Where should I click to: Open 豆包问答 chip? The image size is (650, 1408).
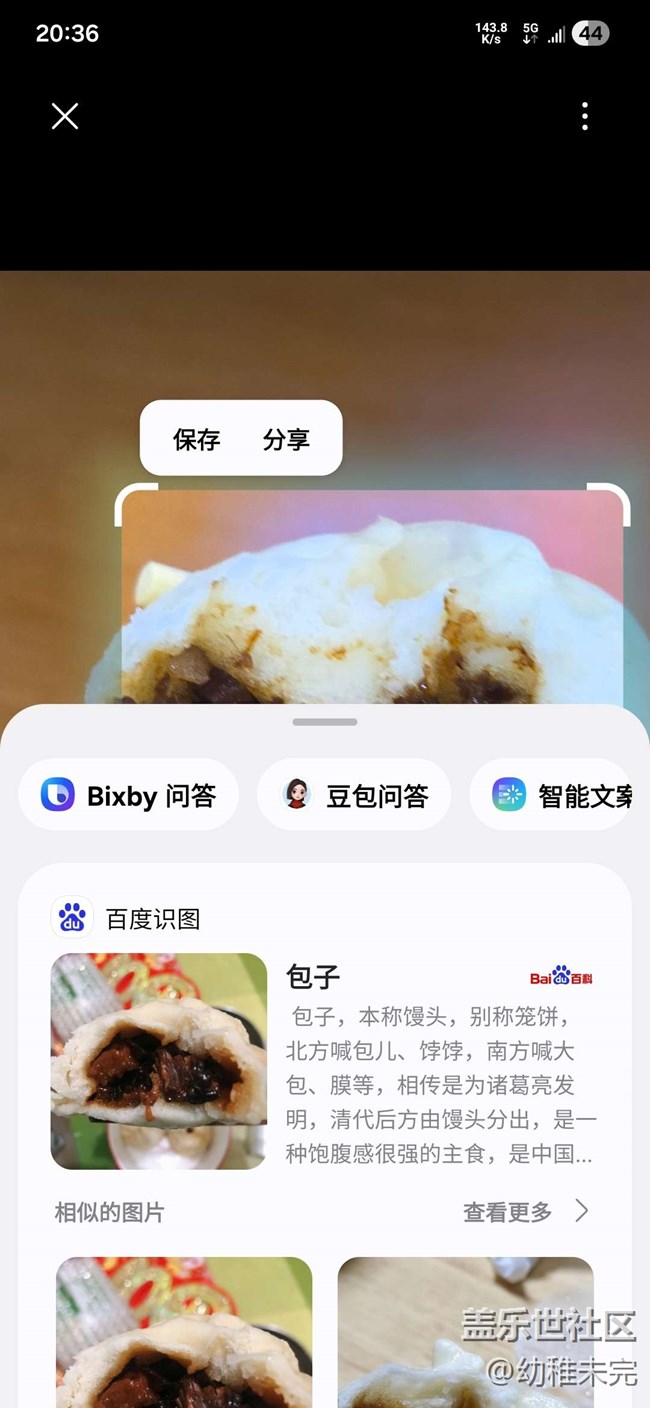[x=355, y=795]
